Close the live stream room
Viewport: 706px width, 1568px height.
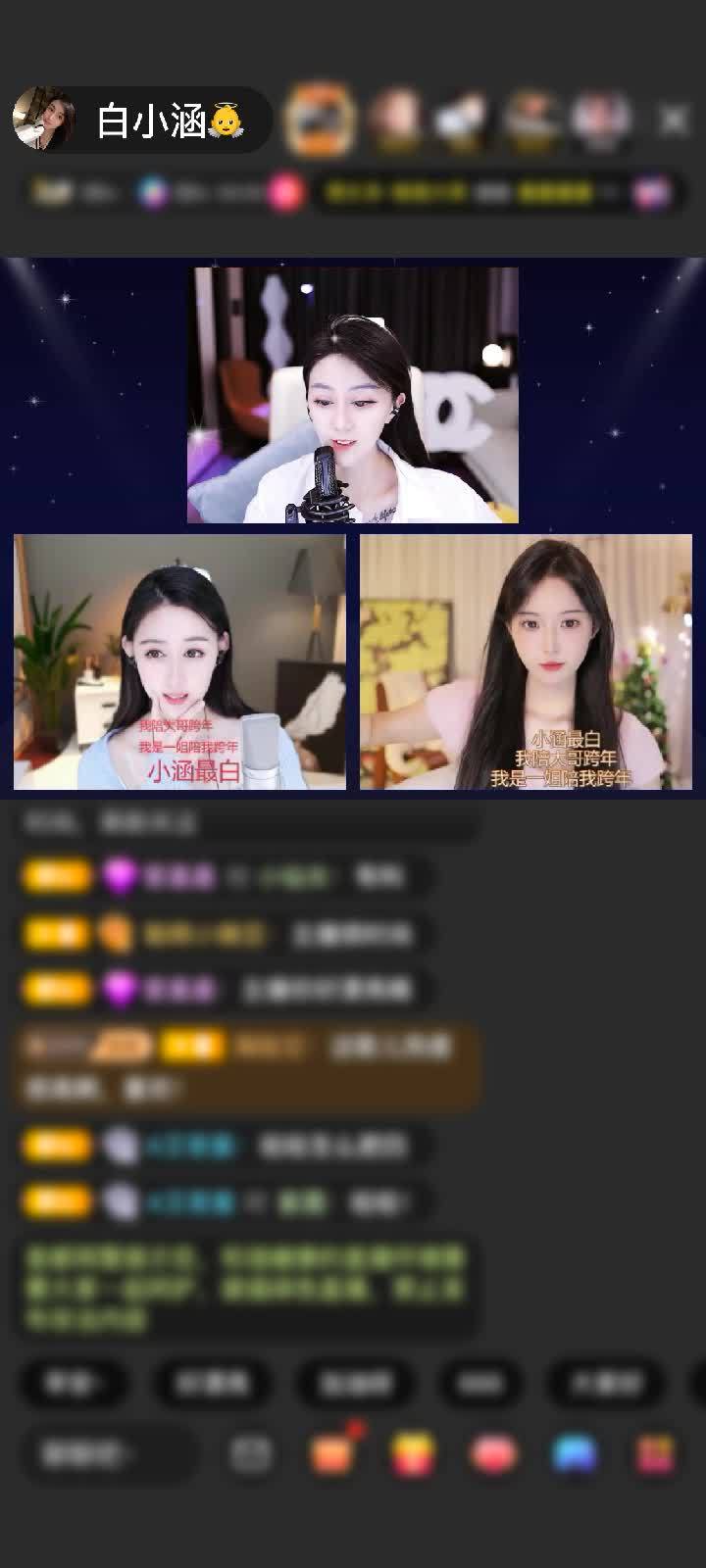(x=674, y=121)
